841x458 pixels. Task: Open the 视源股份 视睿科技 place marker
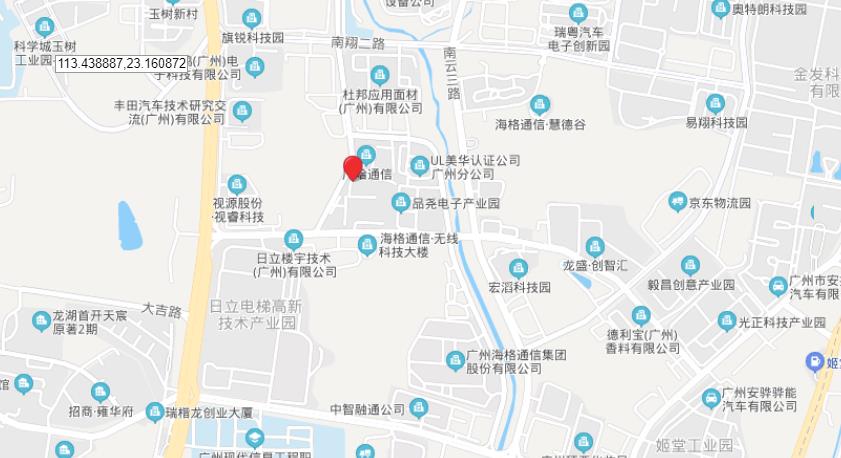point(237,184)
